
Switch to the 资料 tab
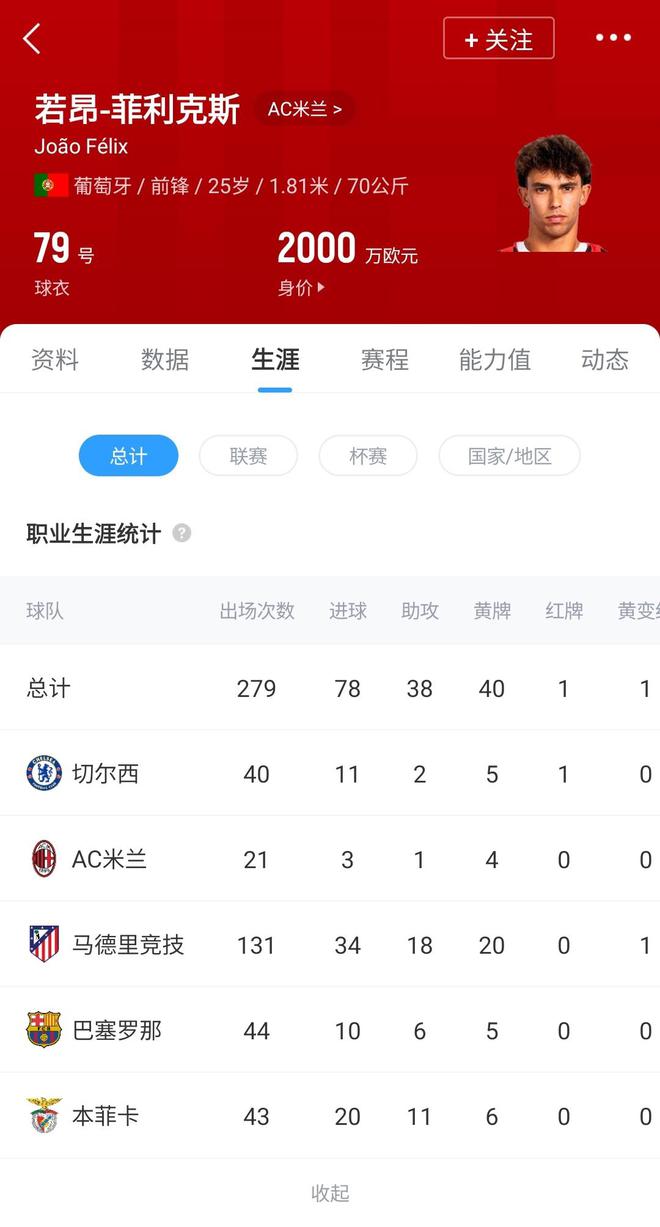click(55, 360)
